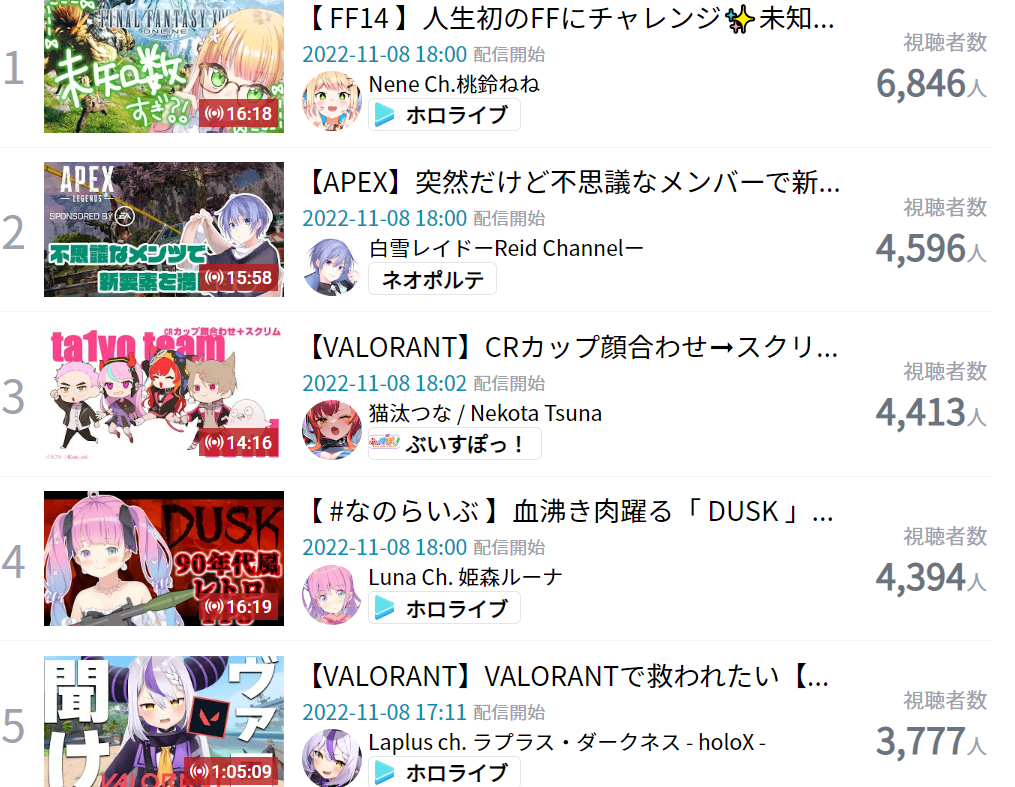
Task: Open the DUSK stream thumbnail
Action: [x=163, y=558]
